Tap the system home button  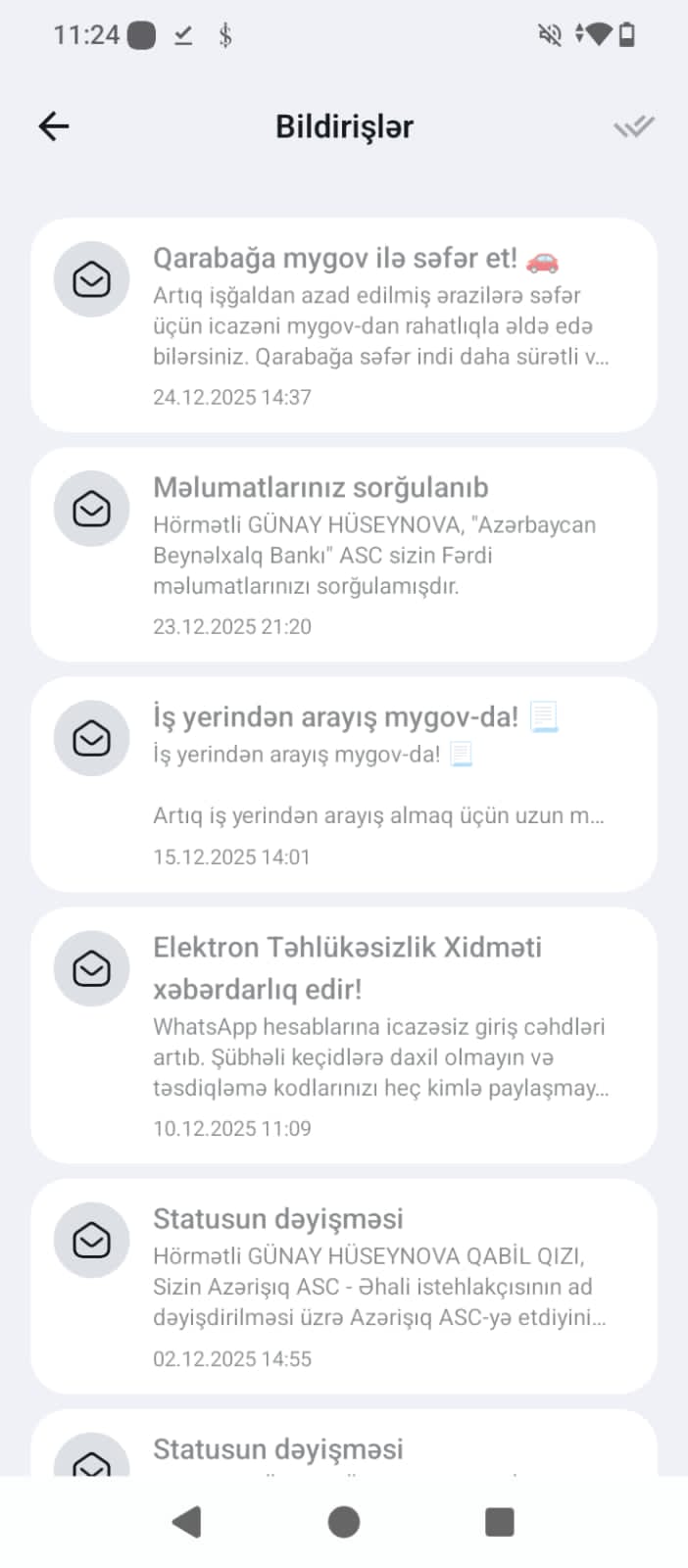344,1522
